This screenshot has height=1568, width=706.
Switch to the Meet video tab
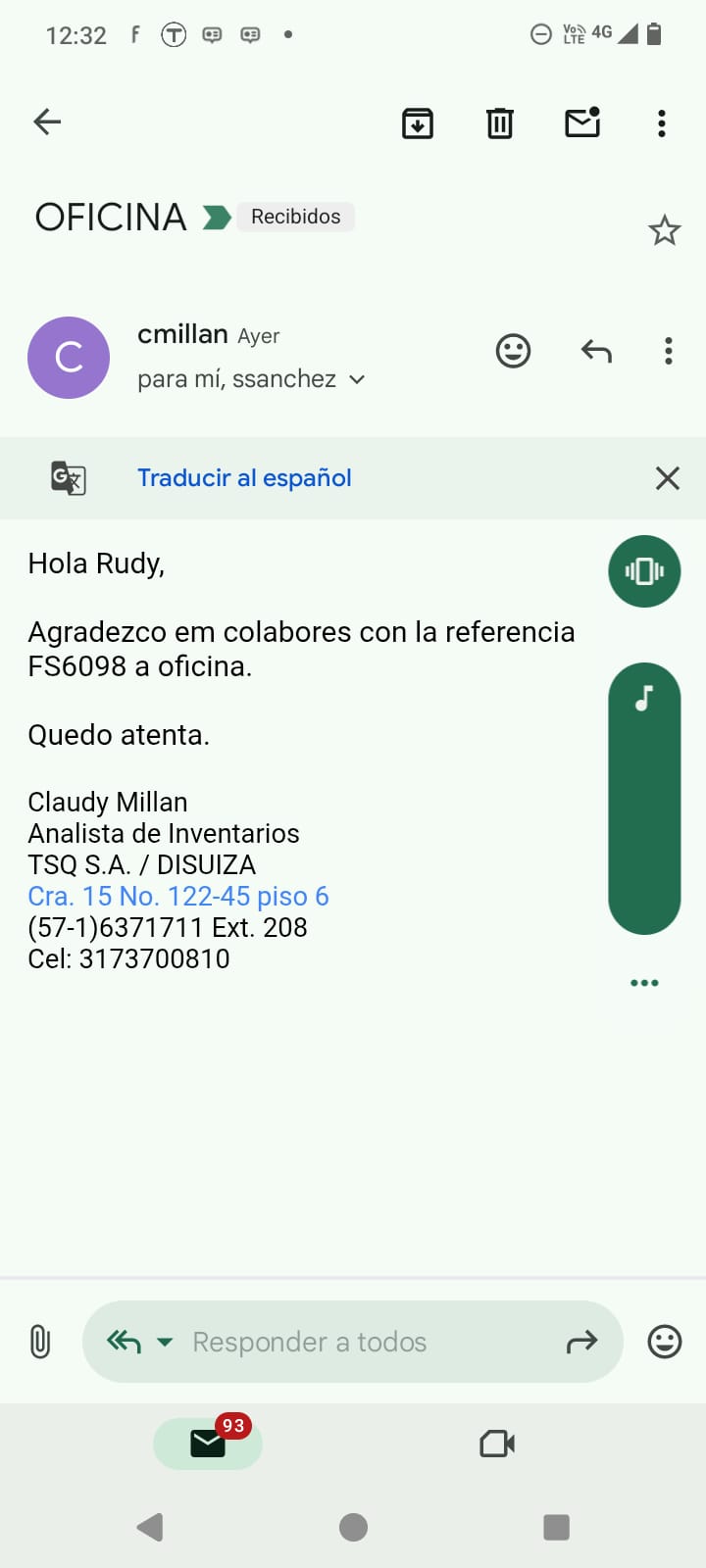coord(497,1444)
